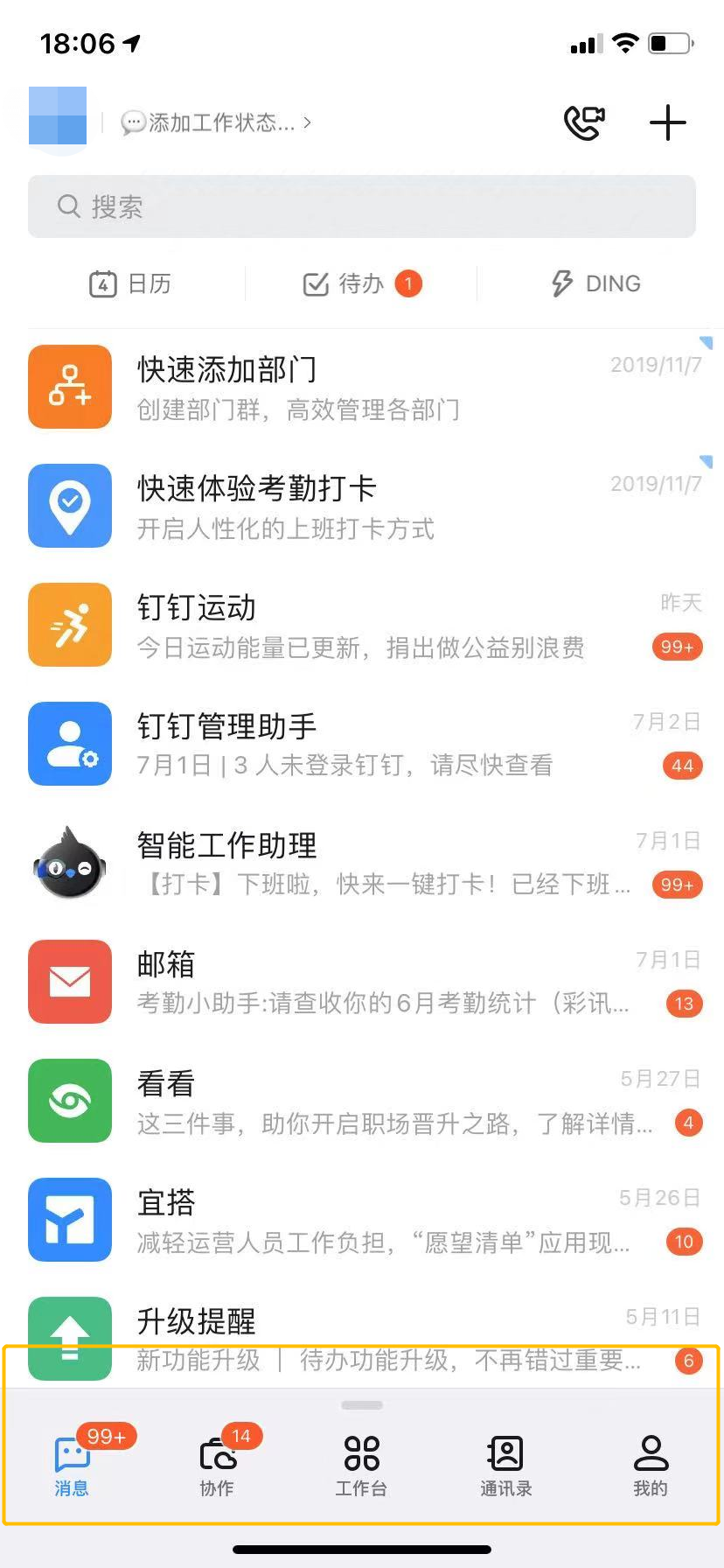Viewport: 724px width, 1568px height.
Task: Open the 钉钉管理助手 conversation
Action: [x=362, y=744]
